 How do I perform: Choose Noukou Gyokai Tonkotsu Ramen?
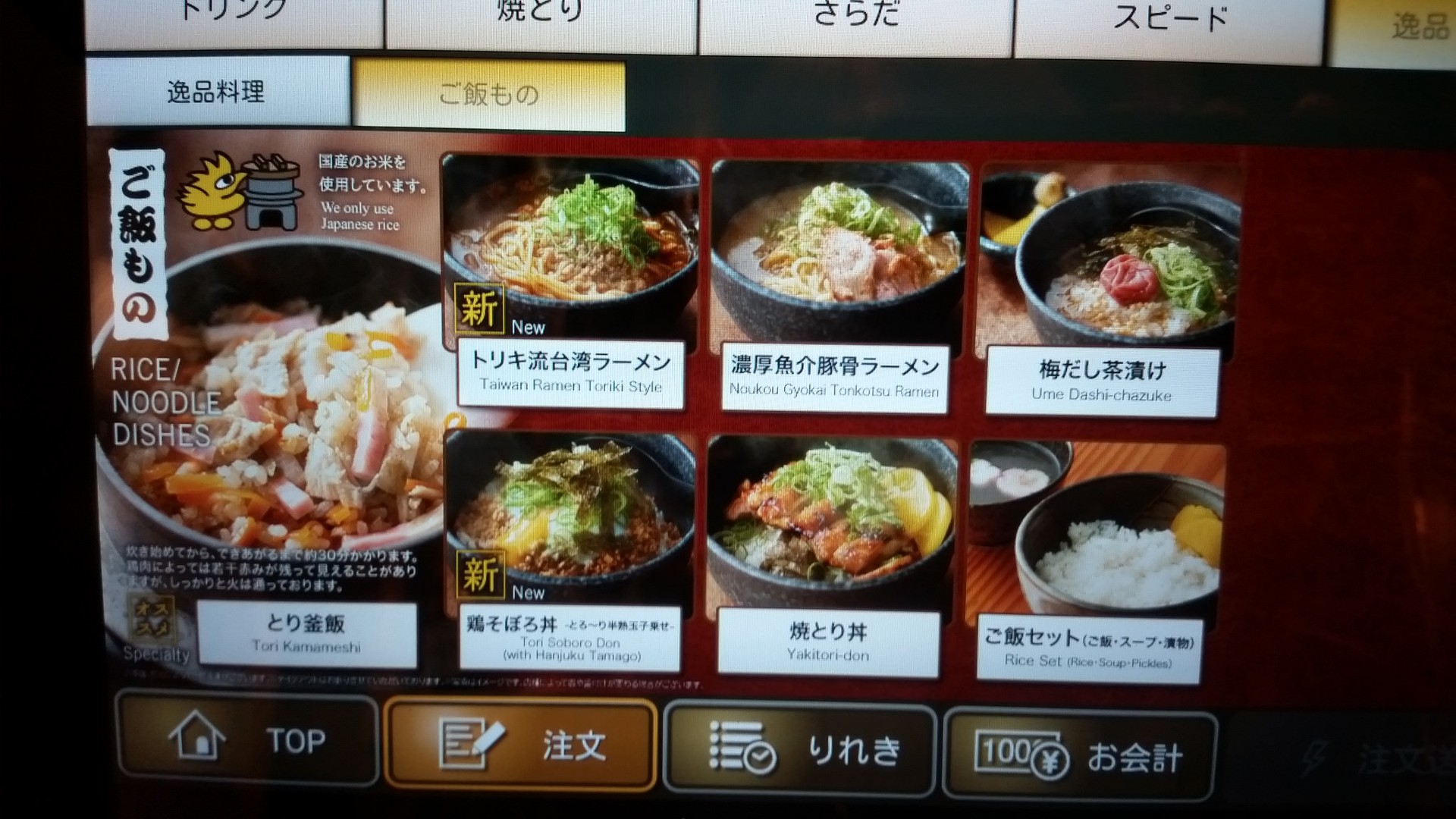834,288
